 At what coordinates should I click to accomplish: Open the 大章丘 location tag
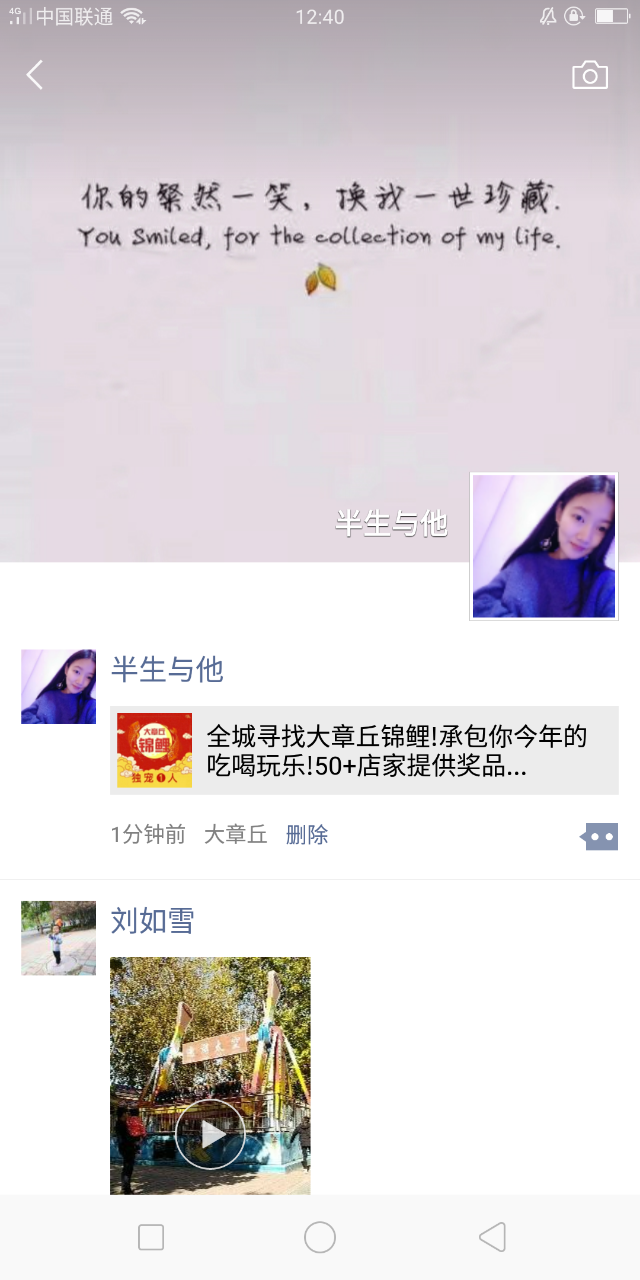pos(236,835)
